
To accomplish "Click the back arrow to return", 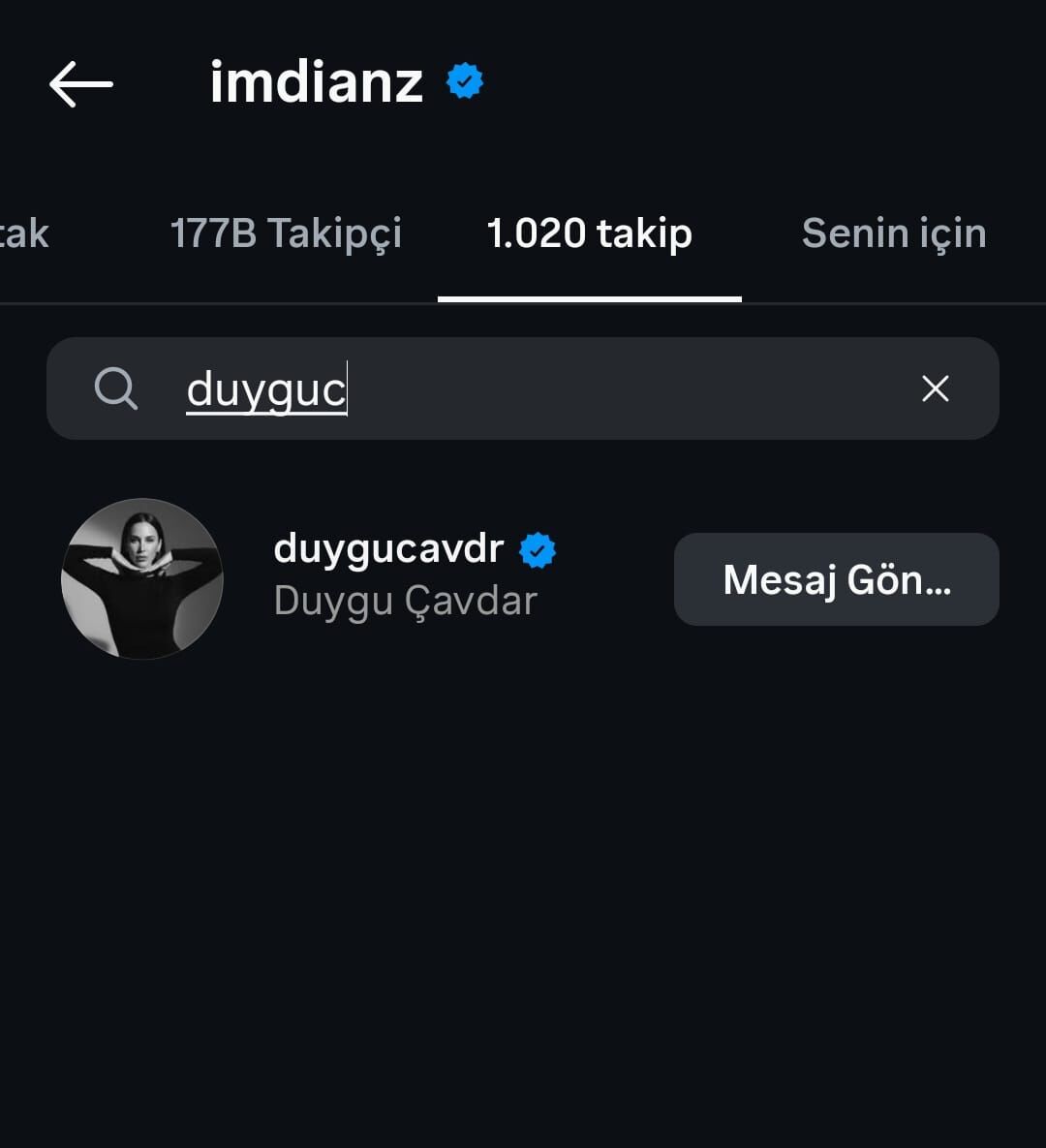I will pyautogui.click(x=81, y=84).
